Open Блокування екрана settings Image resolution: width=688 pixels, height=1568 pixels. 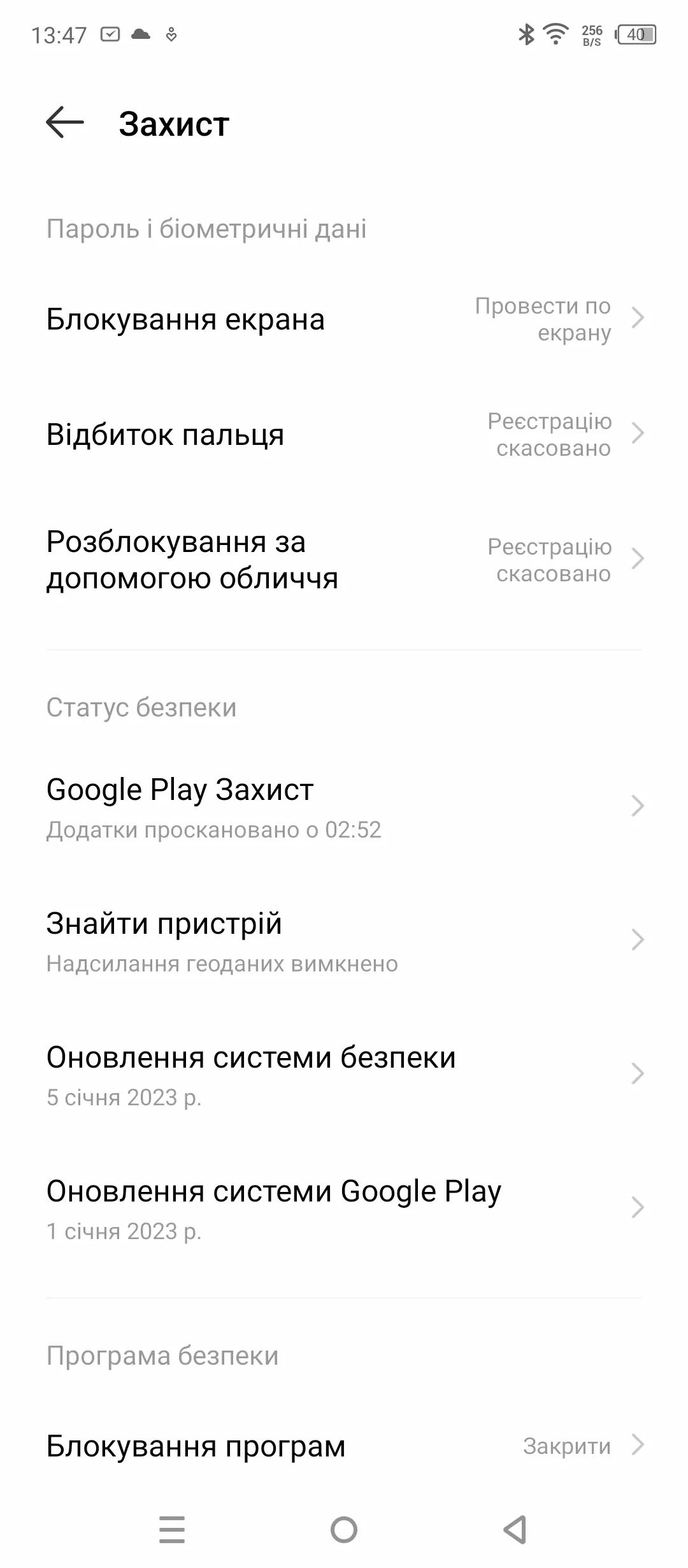(x=344, y=319)
